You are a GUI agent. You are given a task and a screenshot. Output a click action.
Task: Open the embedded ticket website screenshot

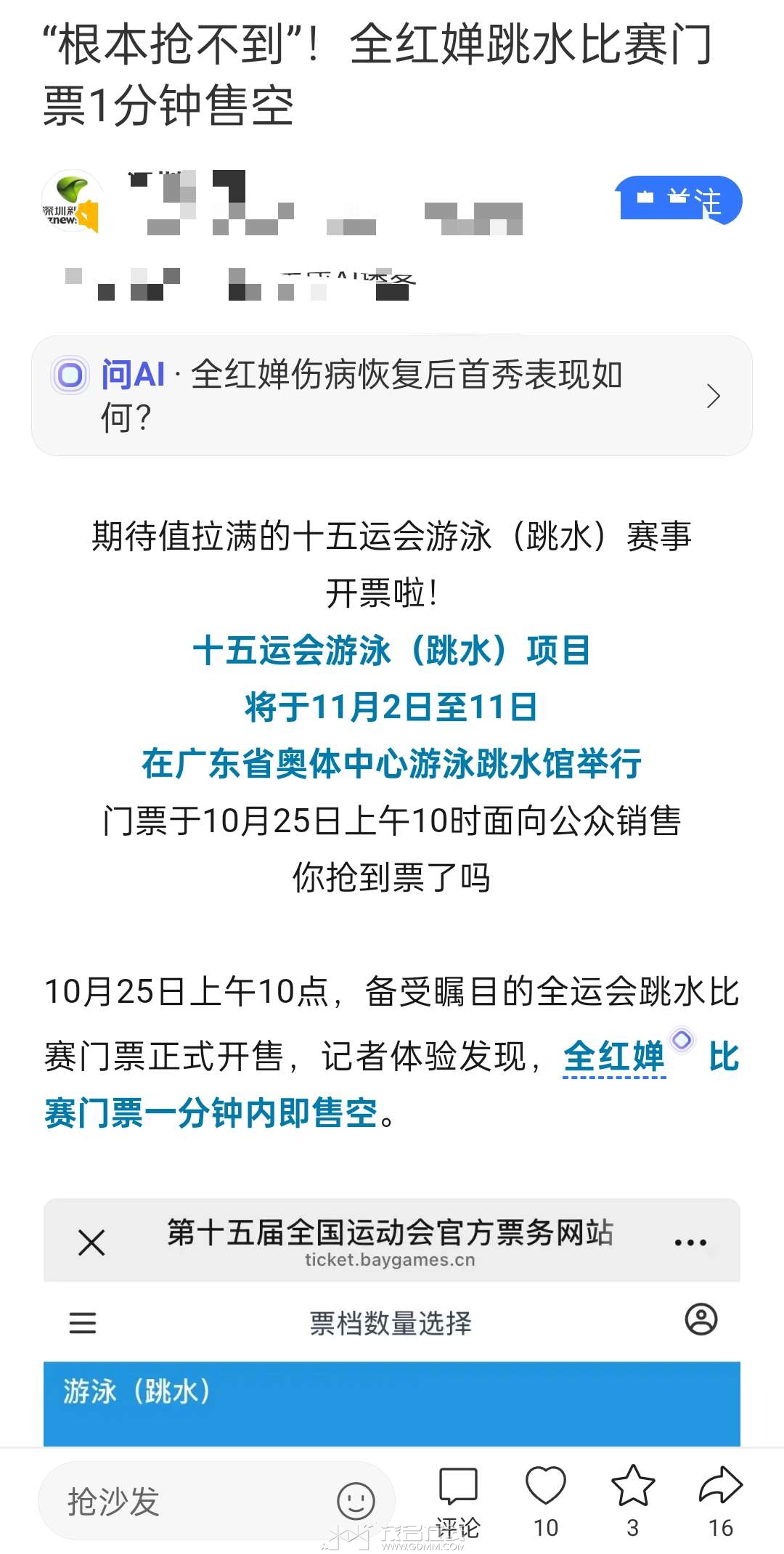(392, 1323)
